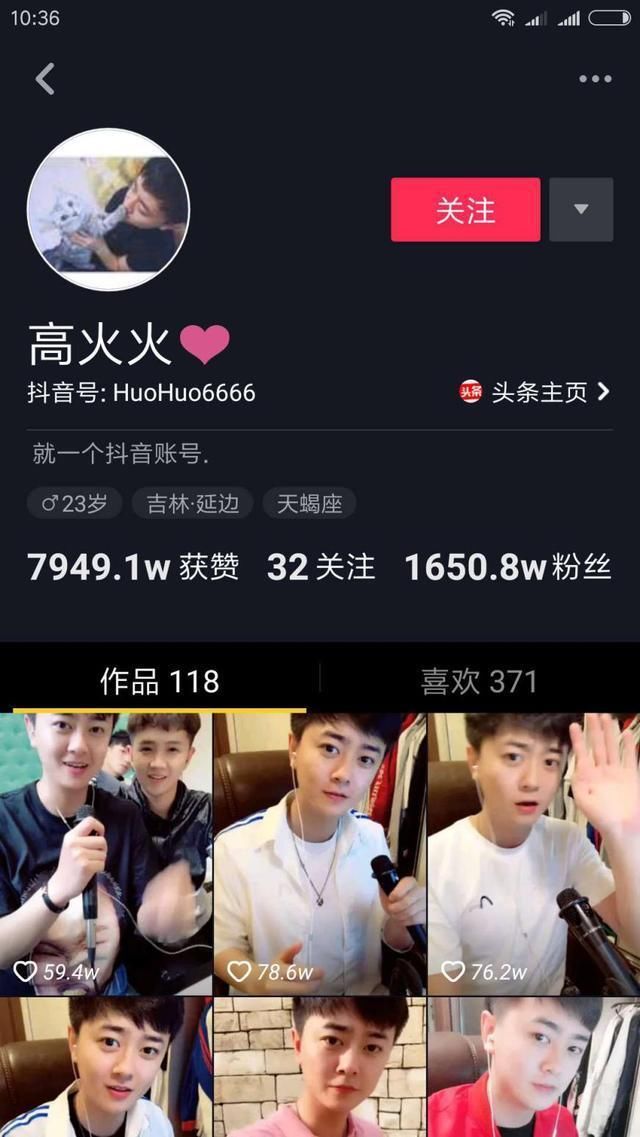This screenshot has height=1137, width=640.
Task: View the 1650.8w 粉丝 followers list
Action: pyautogui.click(x=507, y=567)
